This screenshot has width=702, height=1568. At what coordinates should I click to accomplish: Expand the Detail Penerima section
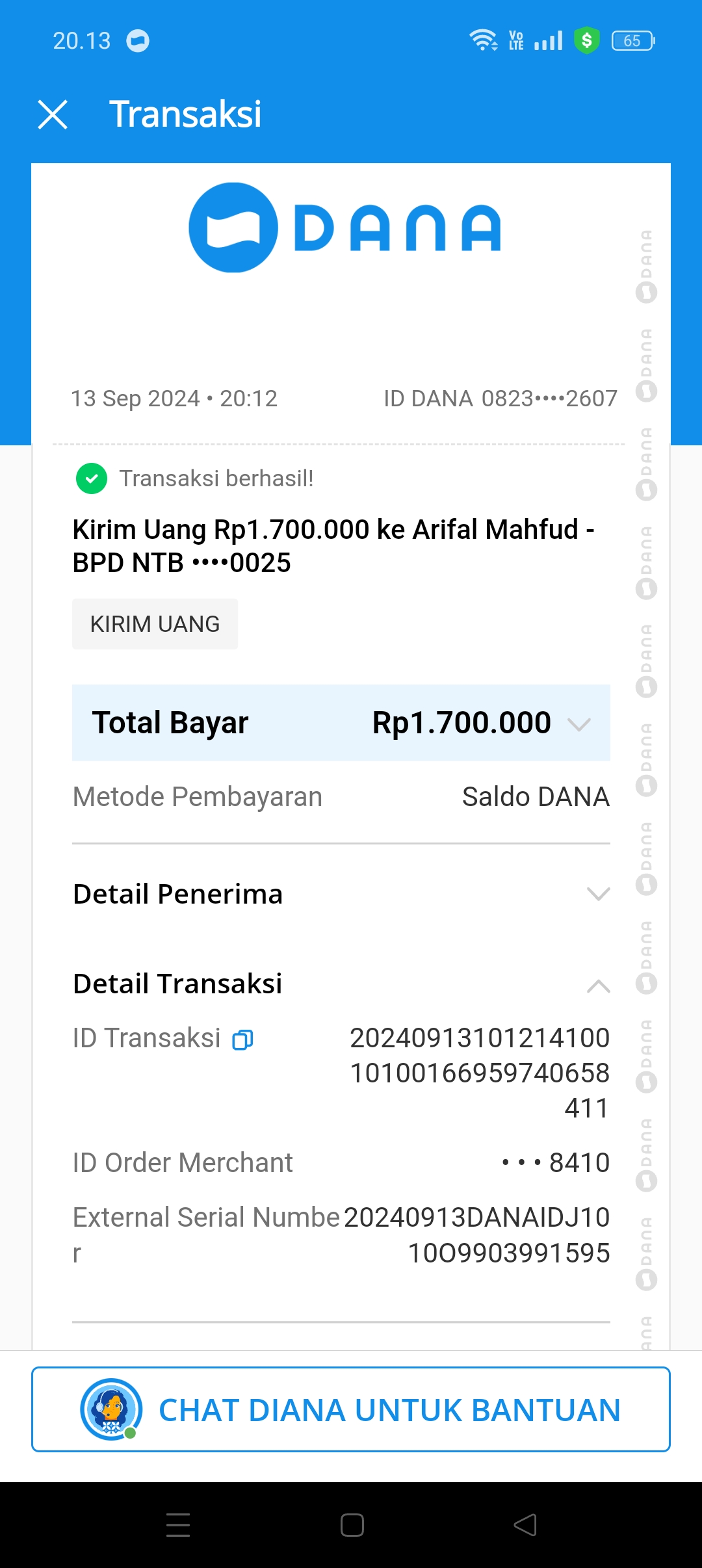click(x=598, y=894)
